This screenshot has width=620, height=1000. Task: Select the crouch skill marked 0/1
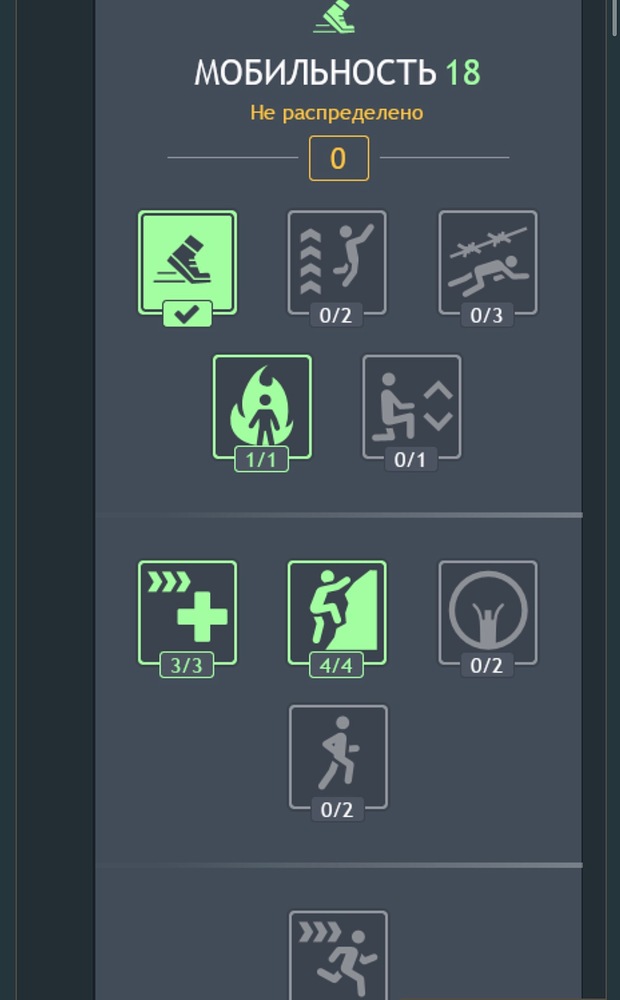[x=412, y=407]
